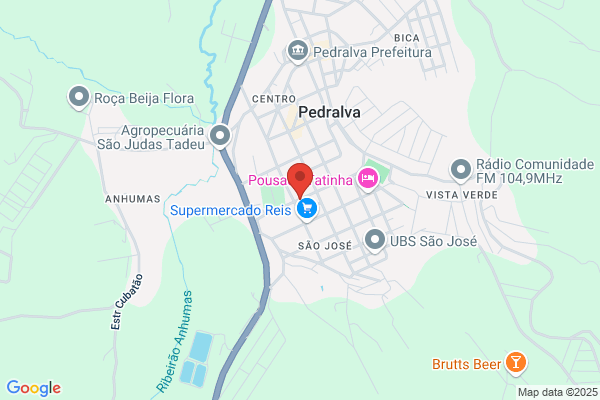Select Agropecuária São Judas Tadeu marker
The height and width of the screenshot is (400, 600).
pos(220,136)
